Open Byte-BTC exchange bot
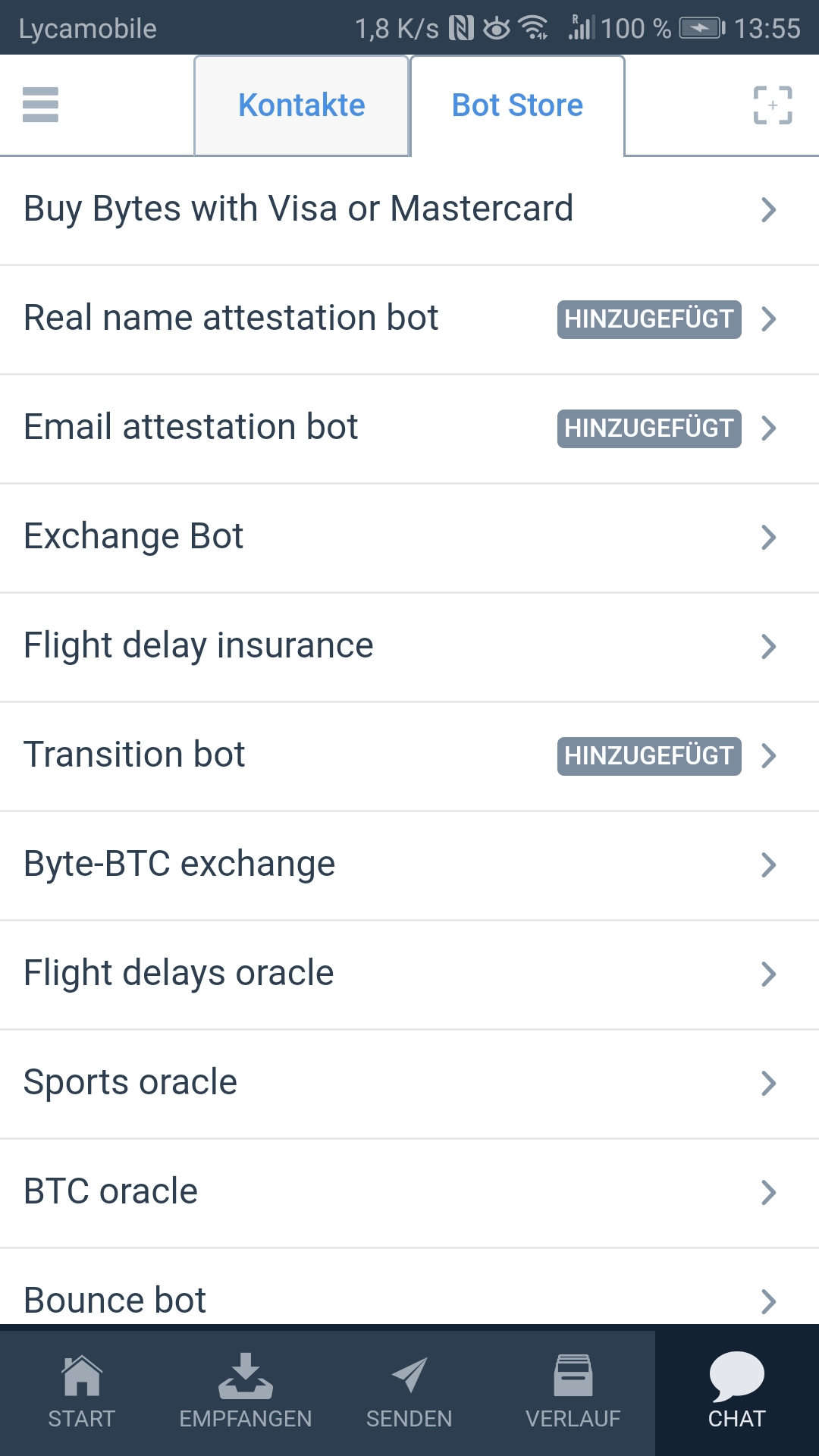 tap(409, 864)
